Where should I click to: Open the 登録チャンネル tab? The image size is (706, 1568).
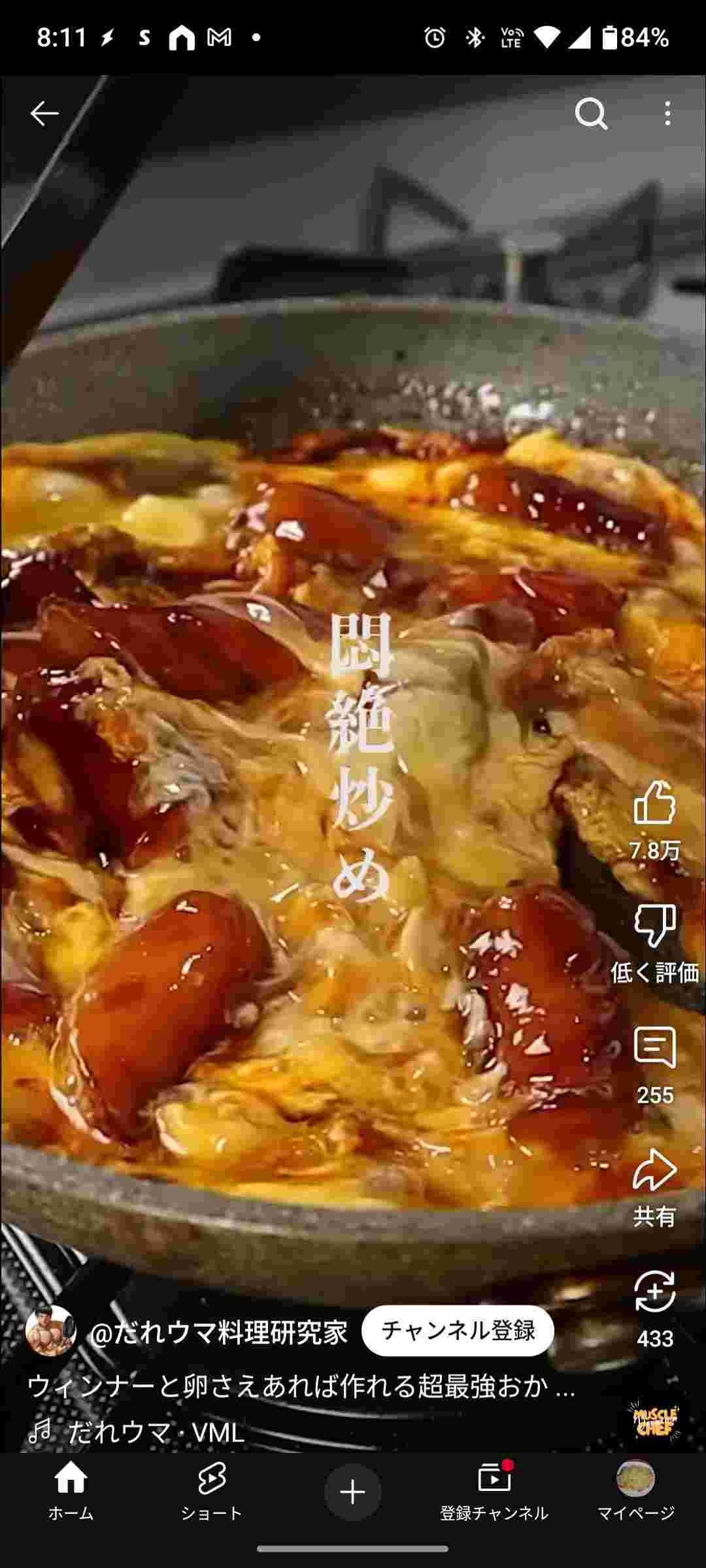[x=494, y=1492]
